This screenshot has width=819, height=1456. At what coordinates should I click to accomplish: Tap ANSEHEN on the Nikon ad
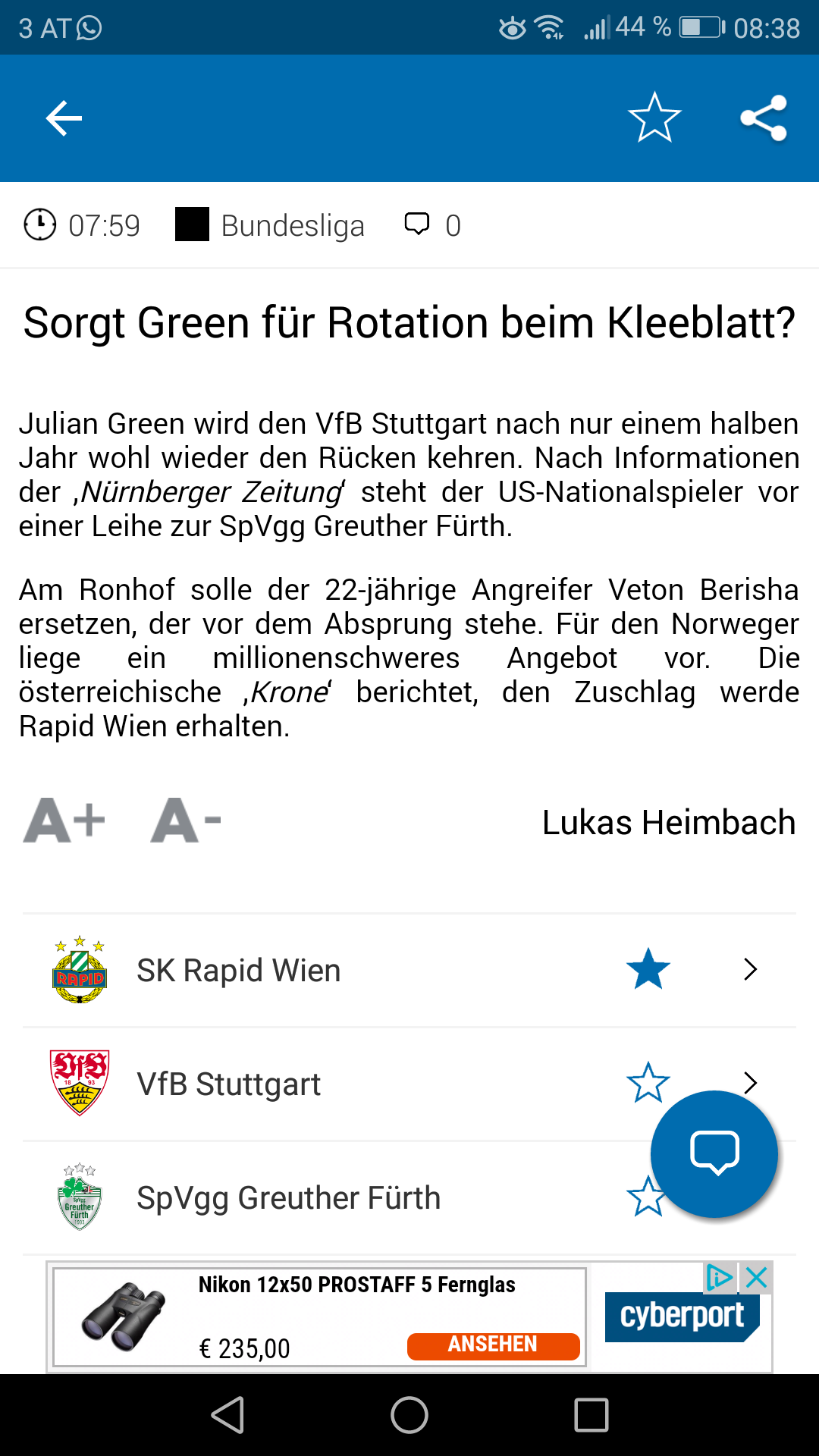(x=493, y=1345)
